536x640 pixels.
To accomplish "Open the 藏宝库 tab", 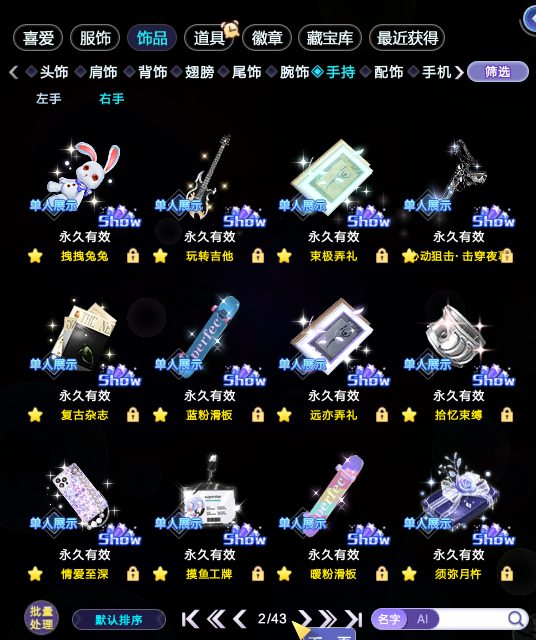I will point(330,38).
